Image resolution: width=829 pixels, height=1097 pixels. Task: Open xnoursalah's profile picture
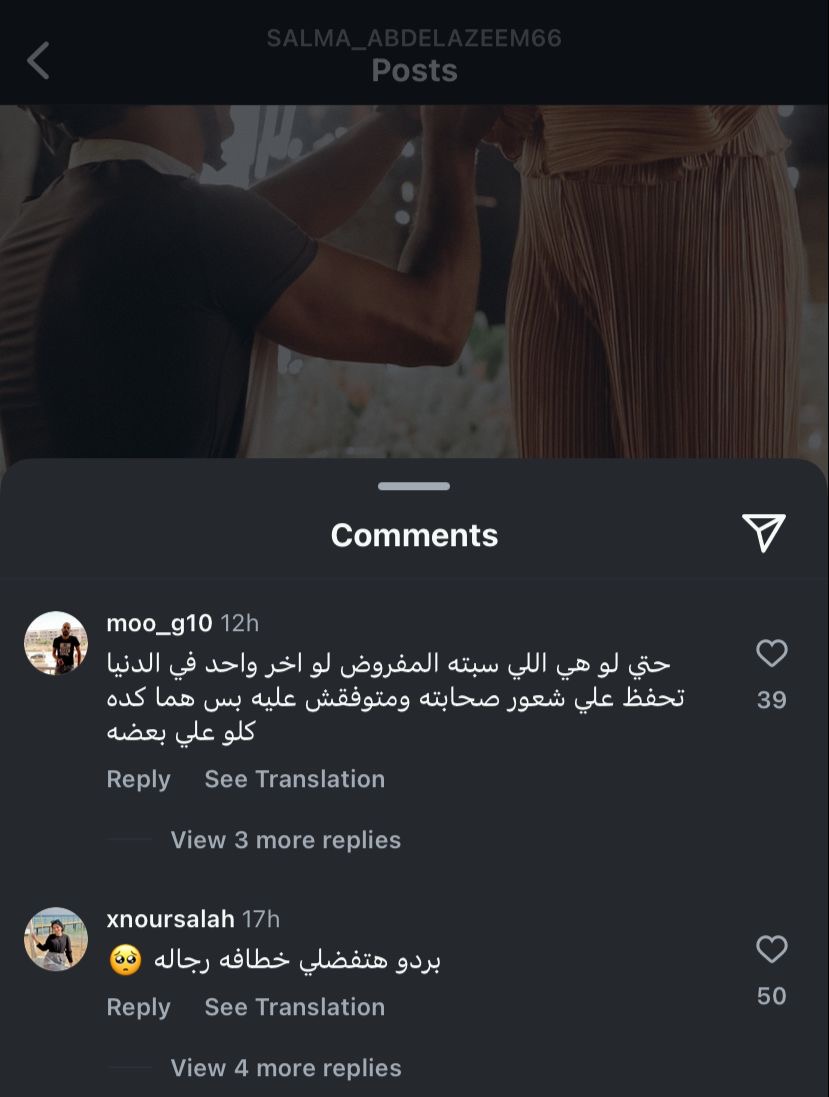[x=56, y=939]
